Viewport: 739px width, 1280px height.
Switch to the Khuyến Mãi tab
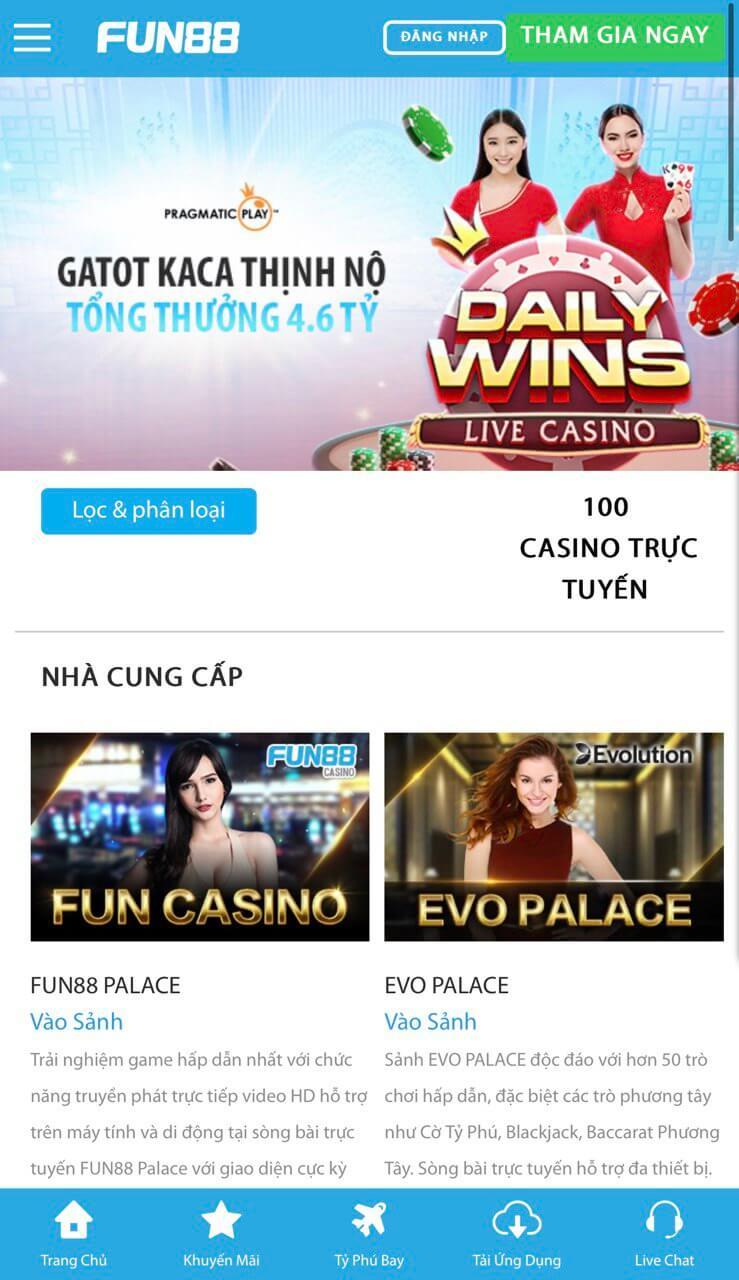click(x=221, y=1234)
